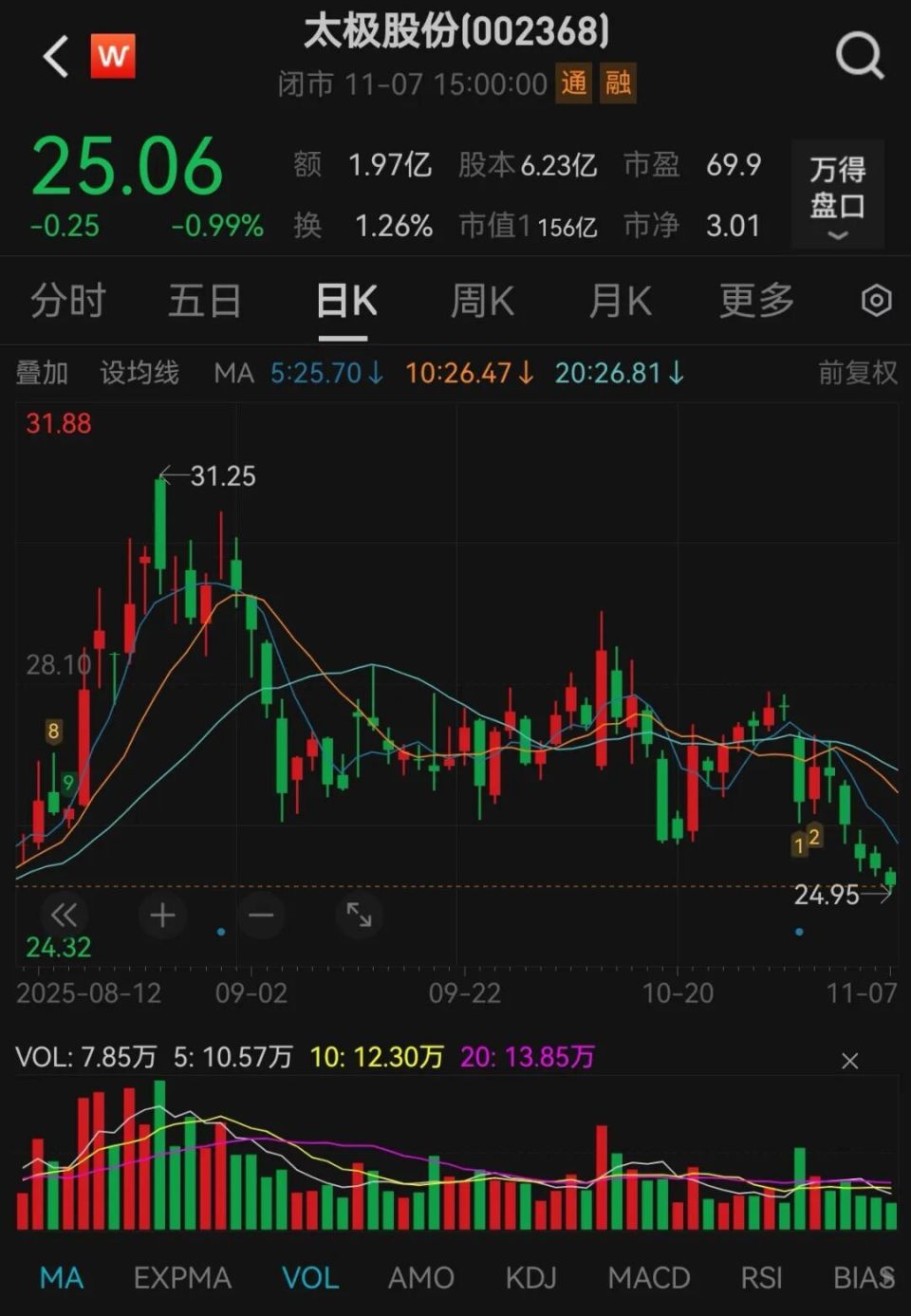Toggle 设均线 moving average settings

point(139,373)
